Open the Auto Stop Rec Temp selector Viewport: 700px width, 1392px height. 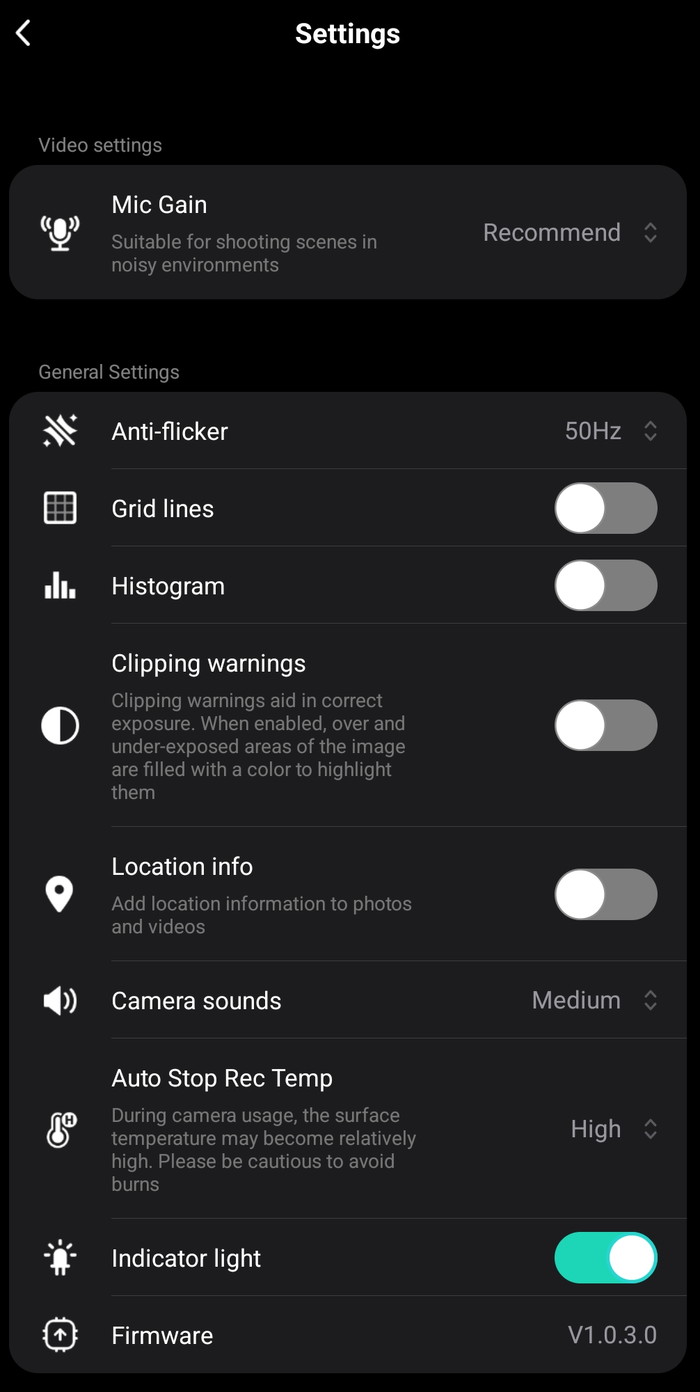tap(613, 1129)
